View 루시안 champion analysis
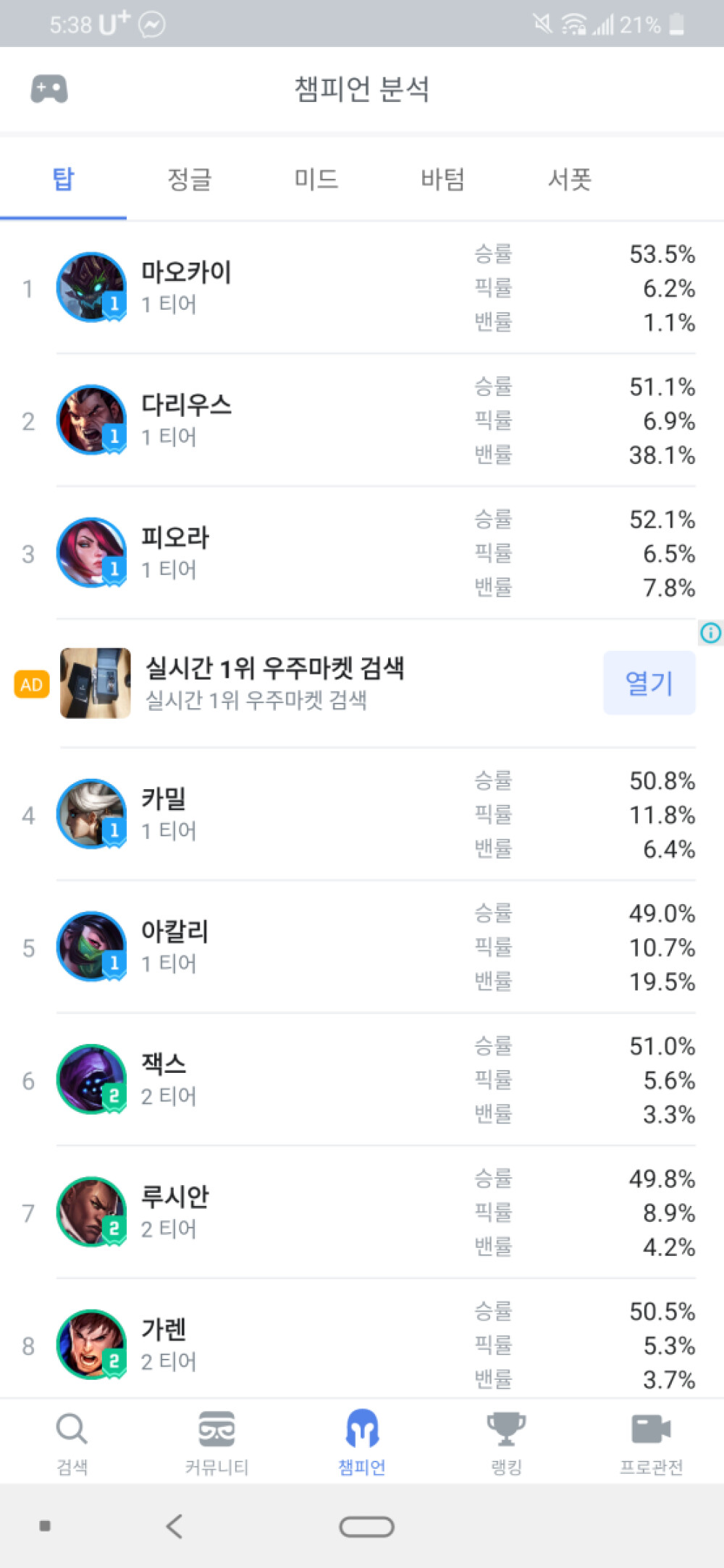The height and width of the screenshot is (1568, 724). [x=362, y=1213]
